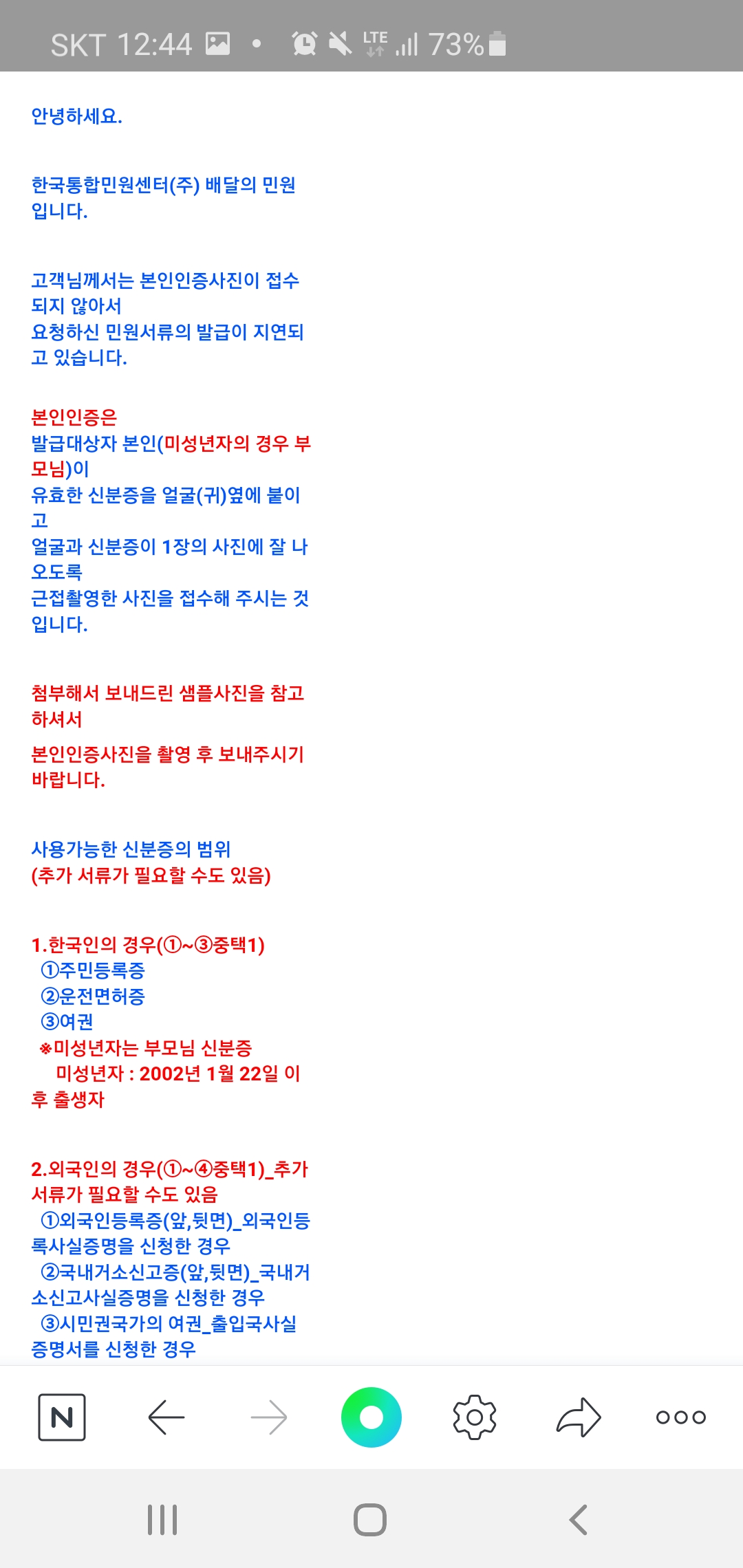The width and height of the screenshot is (743, 1568).
Task: Open the green circle search button
Action: coord(371,1417)
